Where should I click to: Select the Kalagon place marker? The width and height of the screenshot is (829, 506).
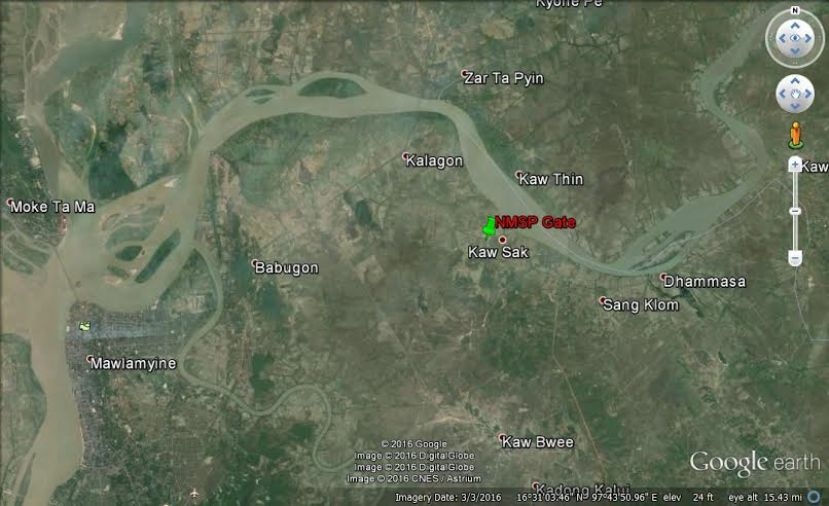pyautogui.click(x=406, y=157)
